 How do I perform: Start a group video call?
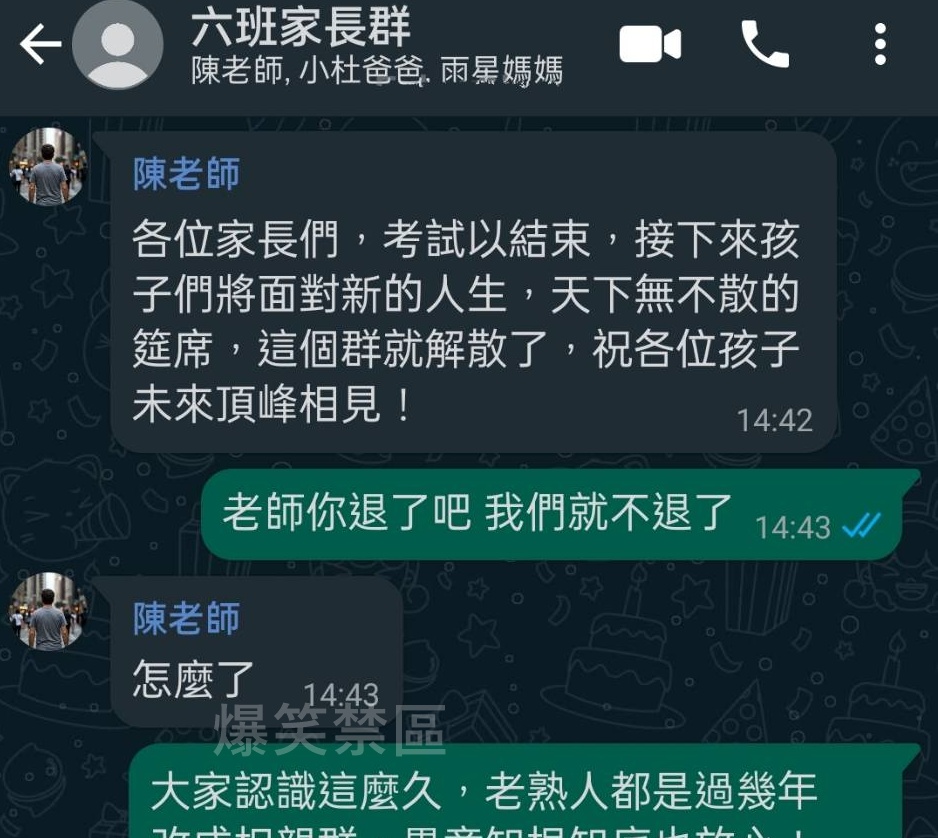650,46
